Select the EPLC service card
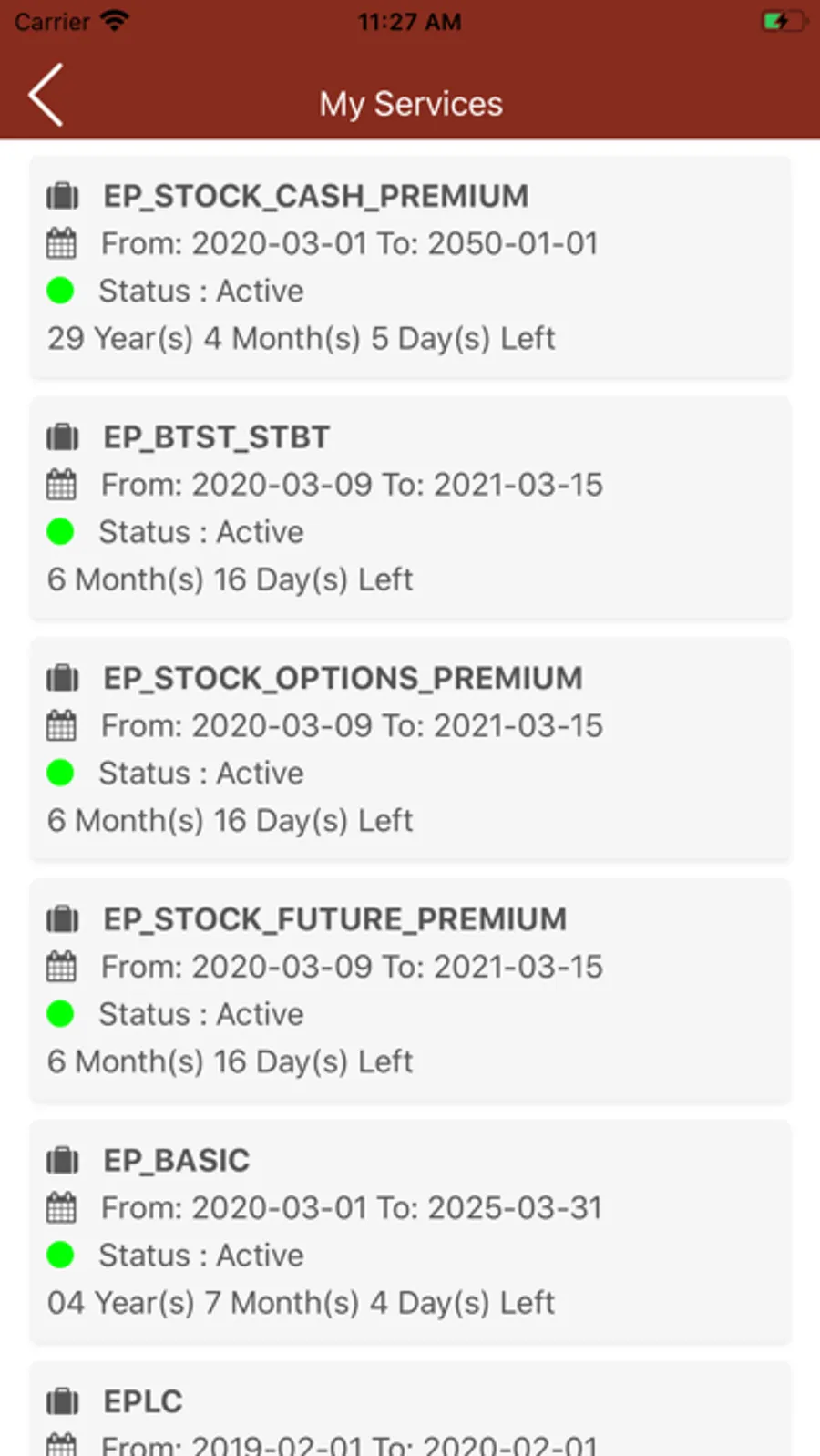The height and width of the screenshot is (1456, 820). pyautogui.click(x=410, y=1412)
